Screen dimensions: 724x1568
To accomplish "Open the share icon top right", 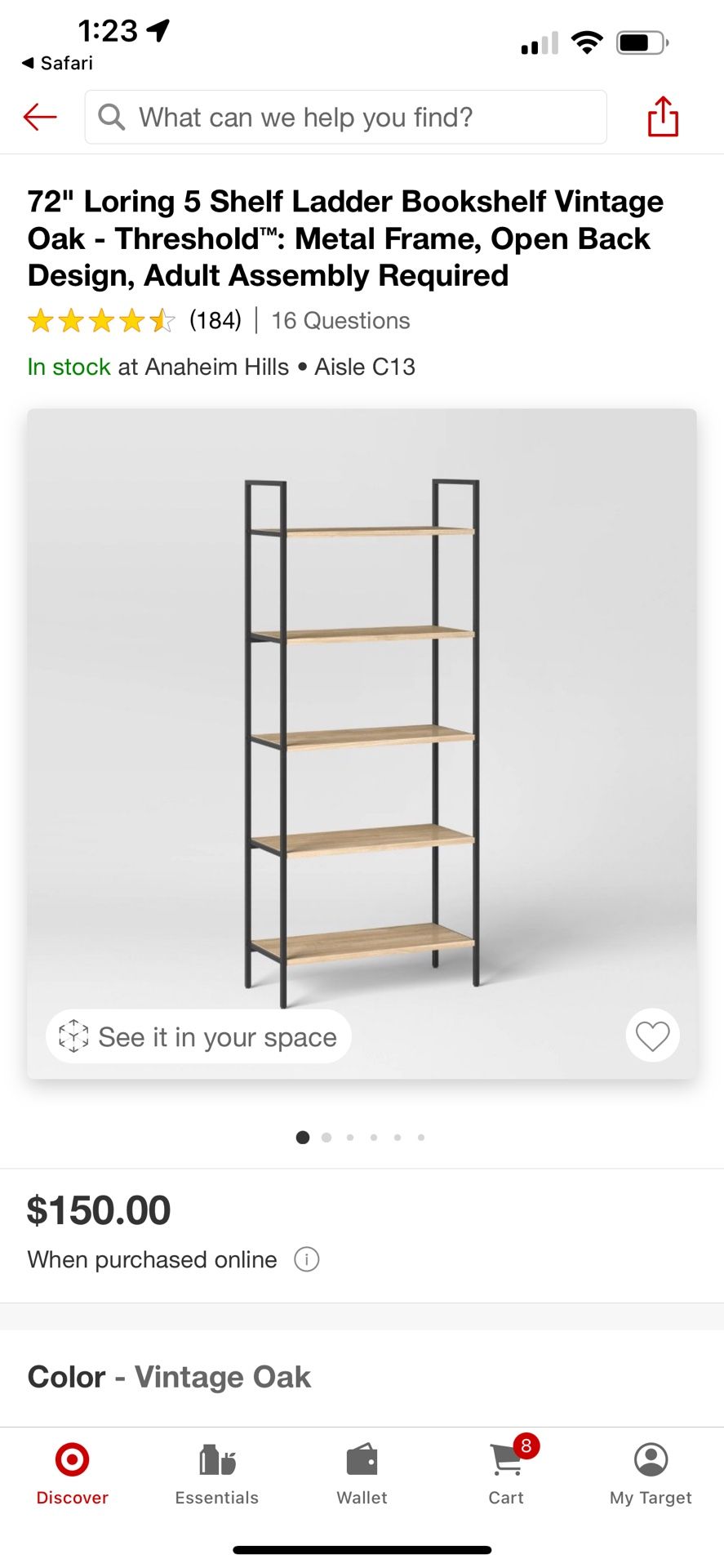I will coord(663,117).
